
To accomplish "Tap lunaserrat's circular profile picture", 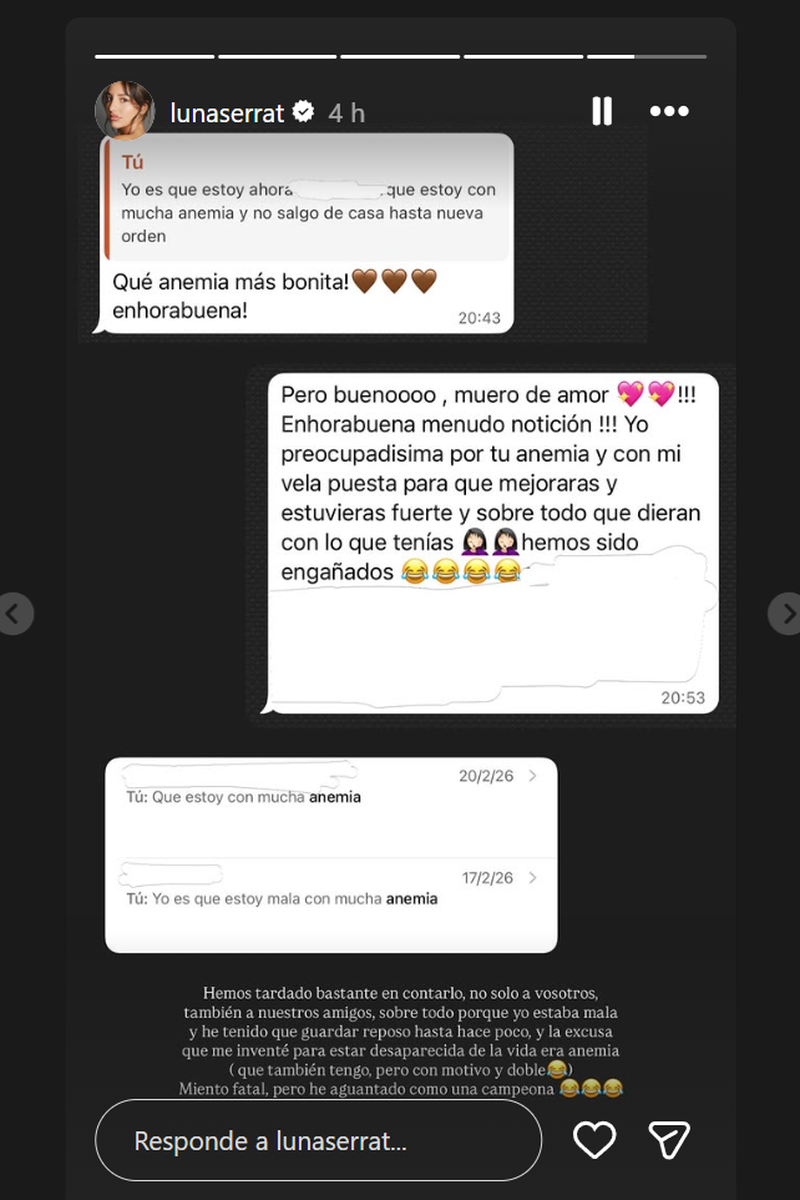I will click(x=123, y=111).
